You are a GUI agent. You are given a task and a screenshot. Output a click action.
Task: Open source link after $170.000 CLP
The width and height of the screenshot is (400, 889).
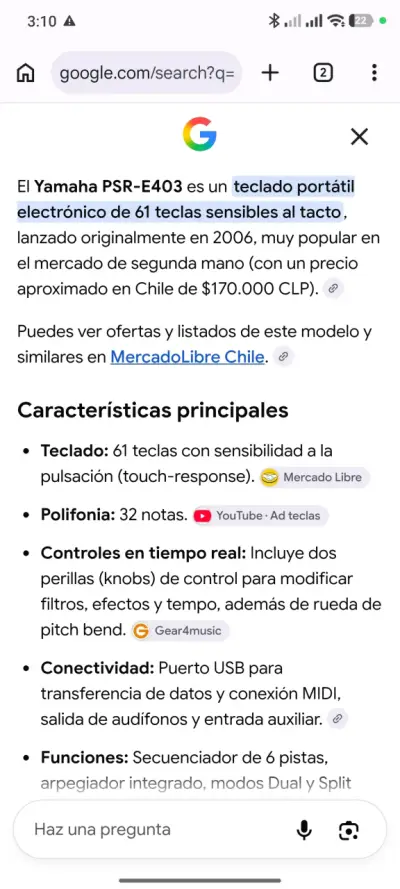pos(333,288)
